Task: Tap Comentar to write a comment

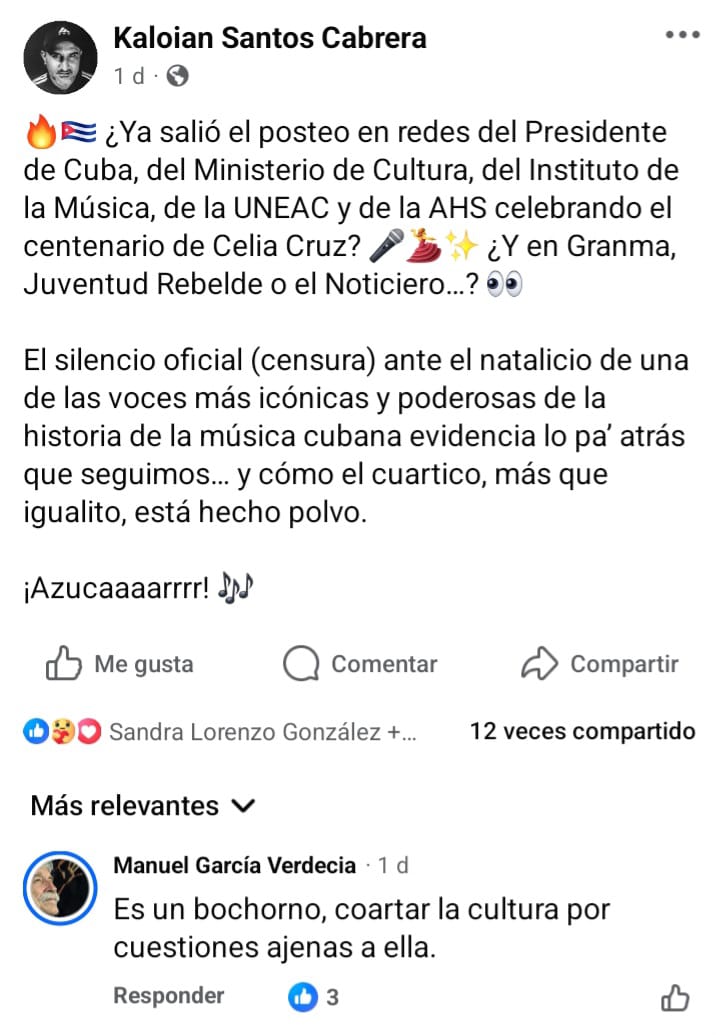Action: (x=361, y=664)
